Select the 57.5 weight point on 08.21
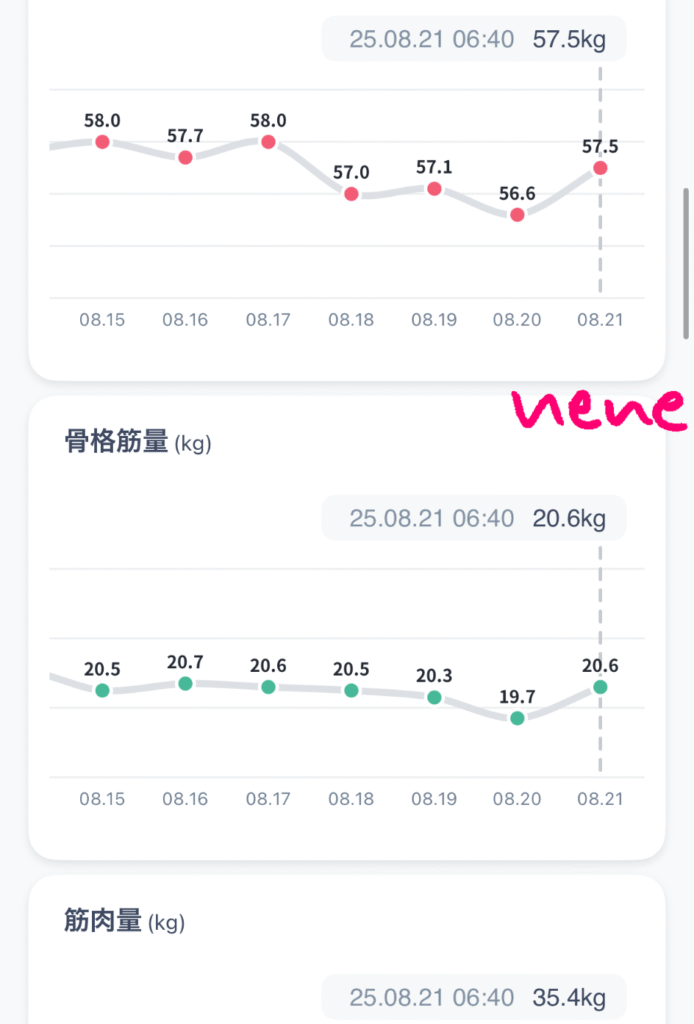Viewport: 694px width, 1024px height. [x=600, y=168]
